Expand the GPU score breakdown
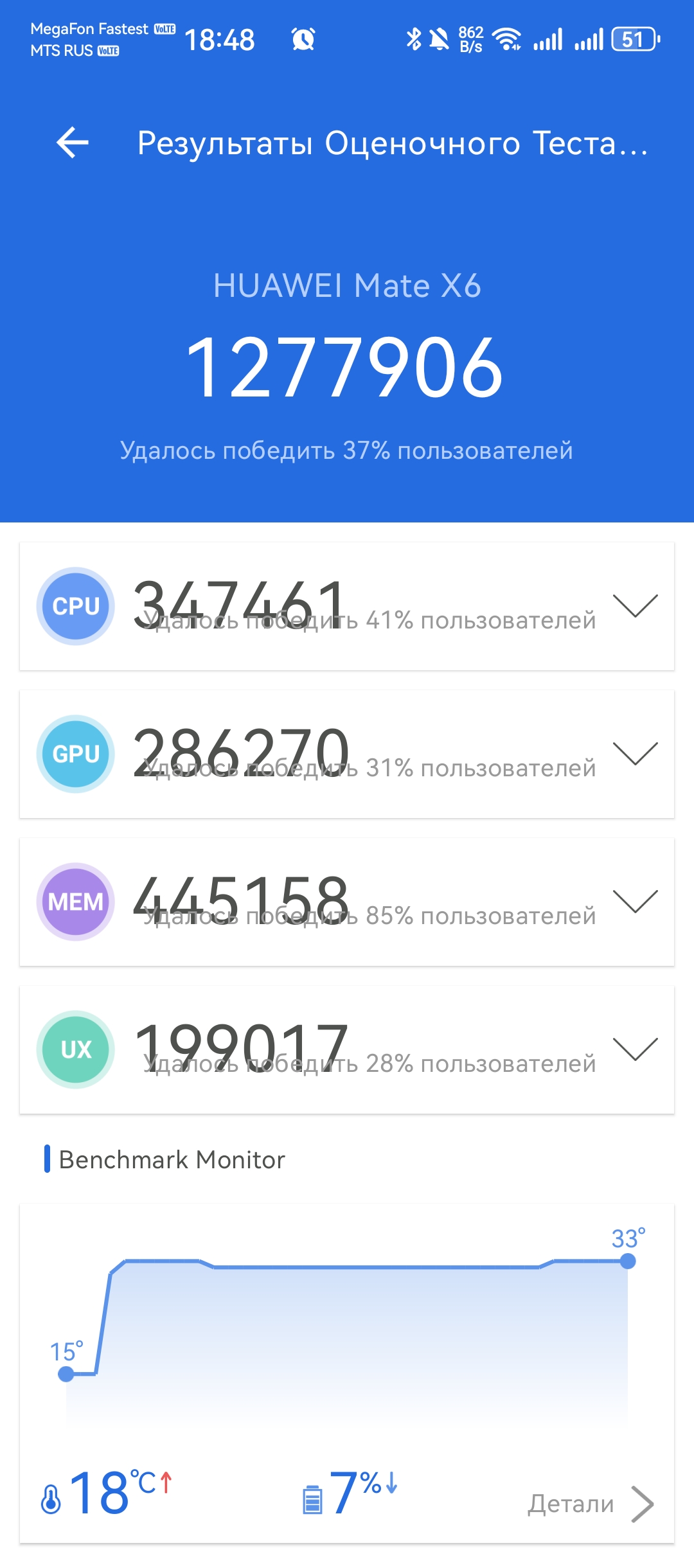This screenshot has width=694, height=1568. 635,754
